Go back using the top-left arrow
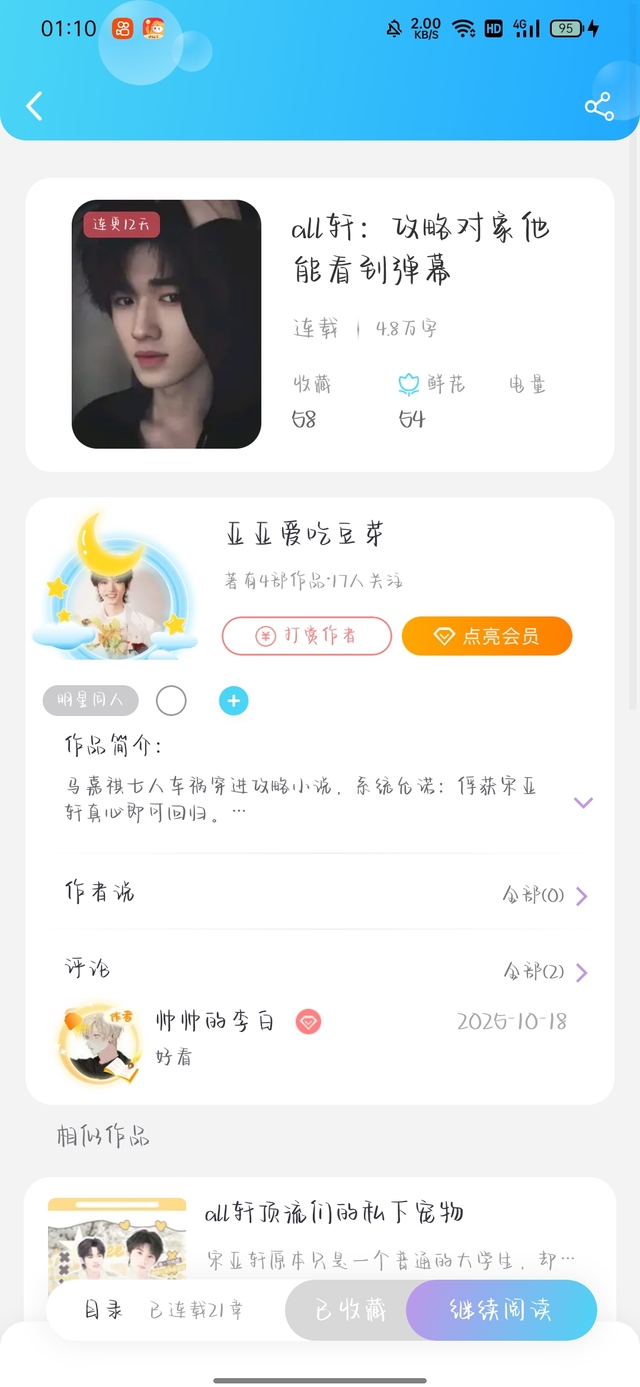Image resolution: width=640 pixels, height=1387 pixels. (34, 106)
